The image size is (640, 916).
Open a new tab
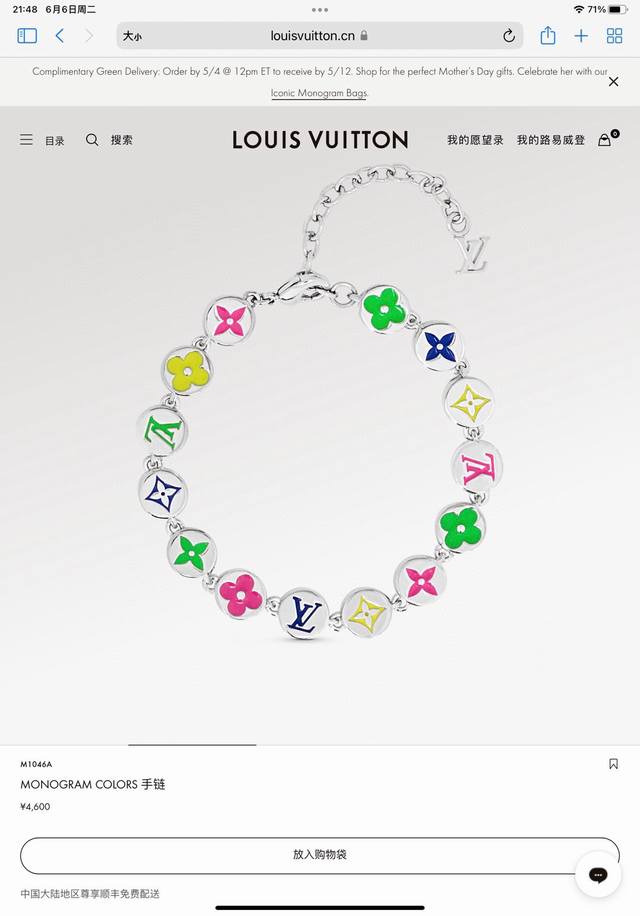point(581,36)
